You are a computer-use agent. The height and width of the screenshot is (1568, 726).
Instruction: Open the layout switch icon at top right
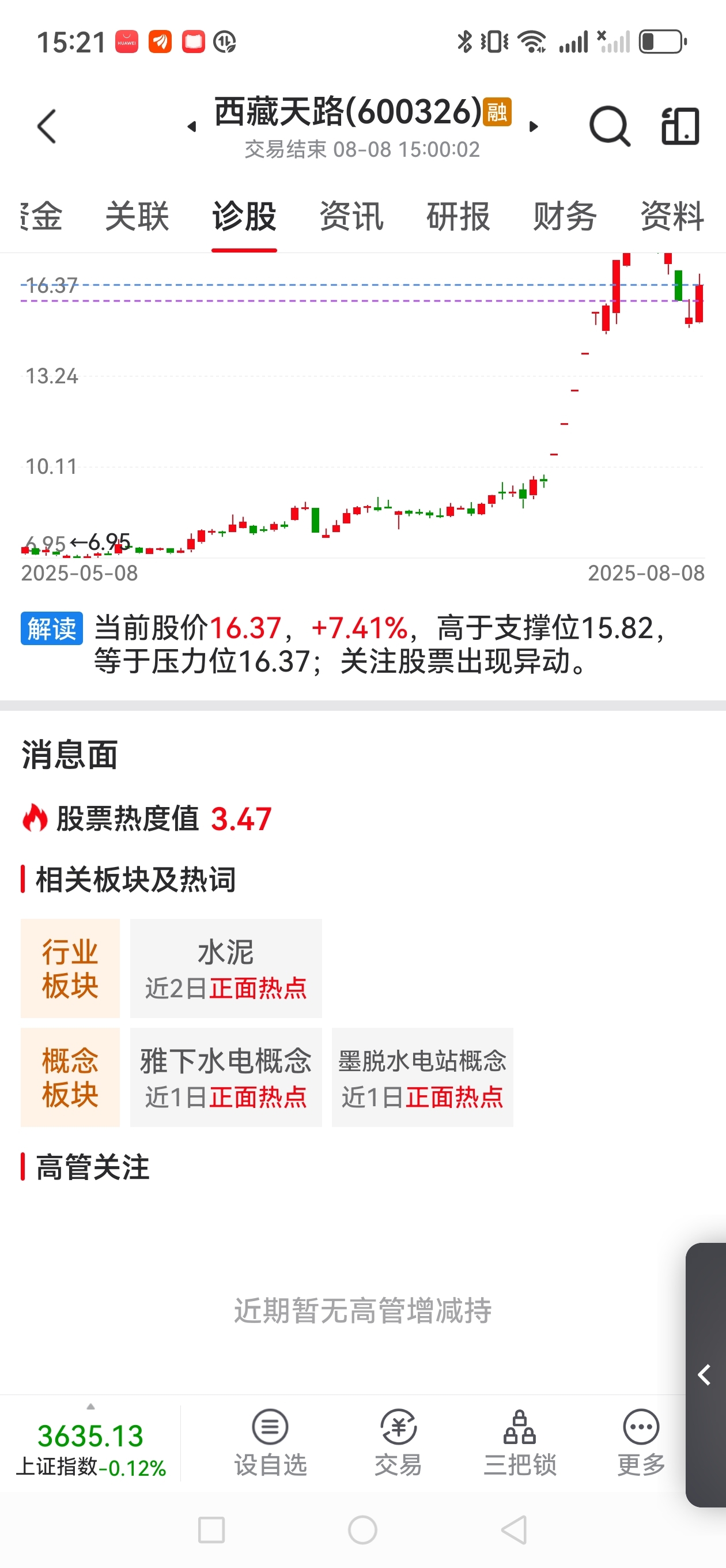(680, 126)
